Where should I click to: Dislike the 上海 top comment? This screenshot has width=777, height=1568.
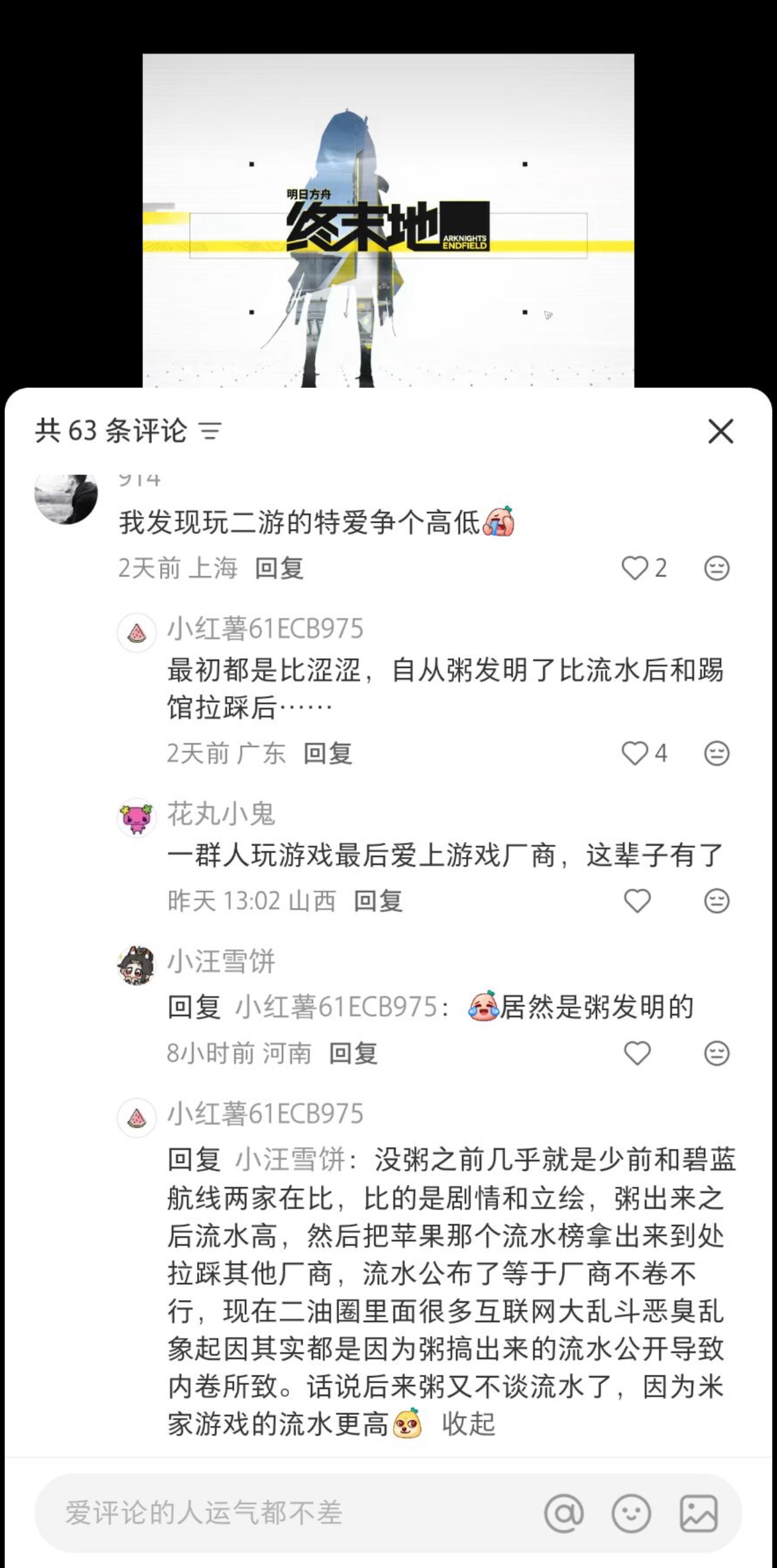pyautogui.click(x=716, y=569)
